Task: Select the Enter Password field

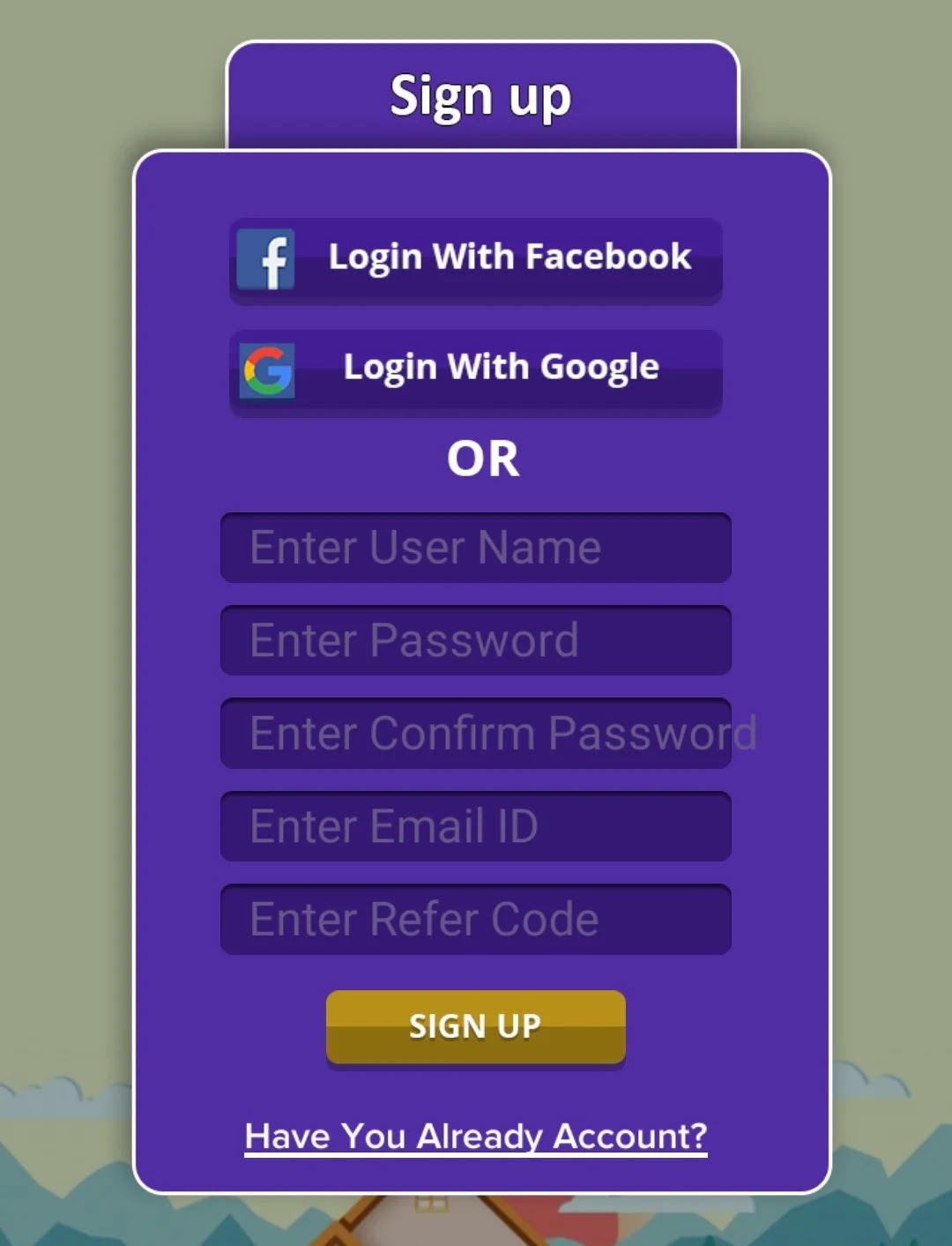Action: (x=476, y=640)
